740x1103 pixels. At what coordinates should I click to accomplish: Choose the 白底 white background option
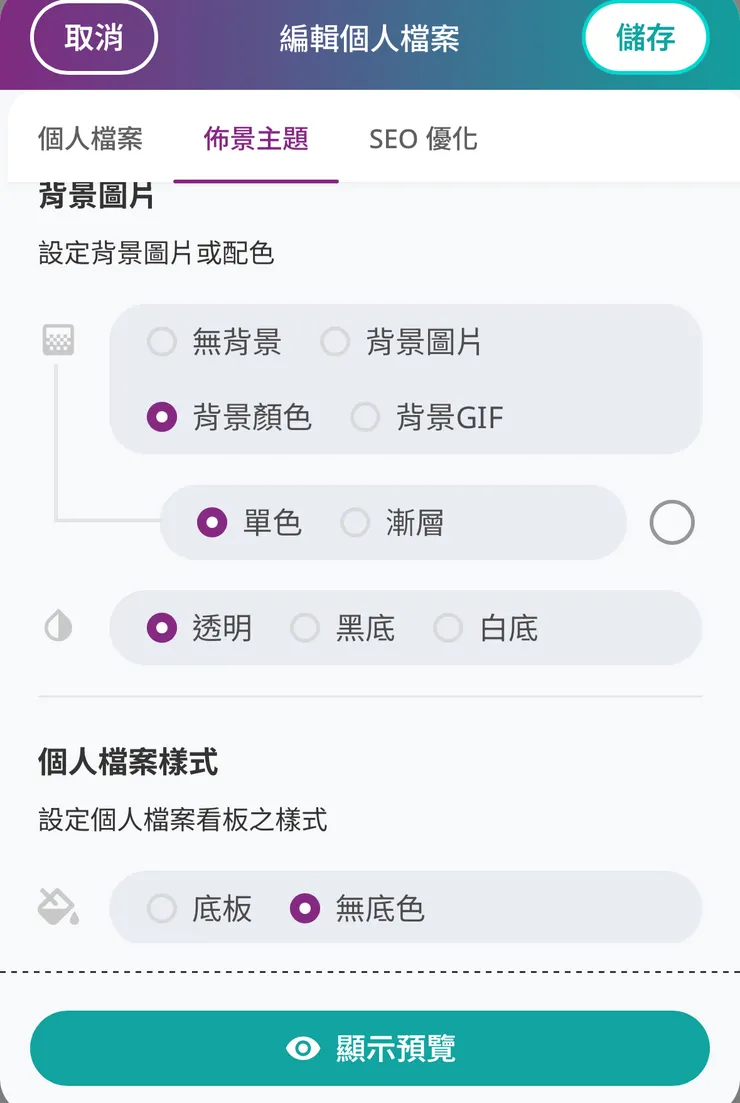448,628
